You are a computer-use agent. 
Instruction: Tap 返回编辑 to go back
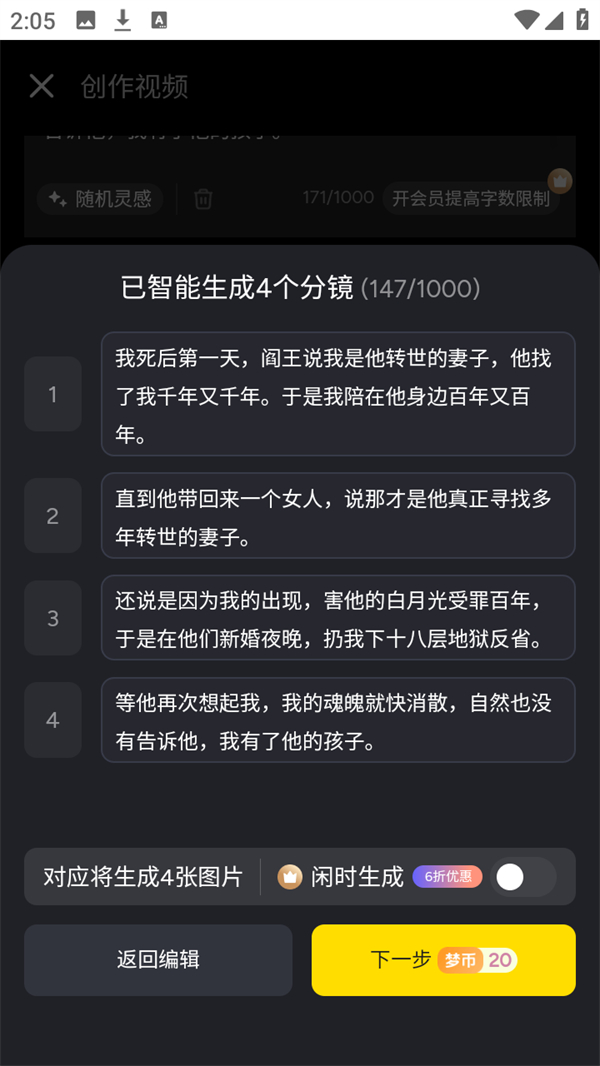pyautogui.click(x=158, y=960)
